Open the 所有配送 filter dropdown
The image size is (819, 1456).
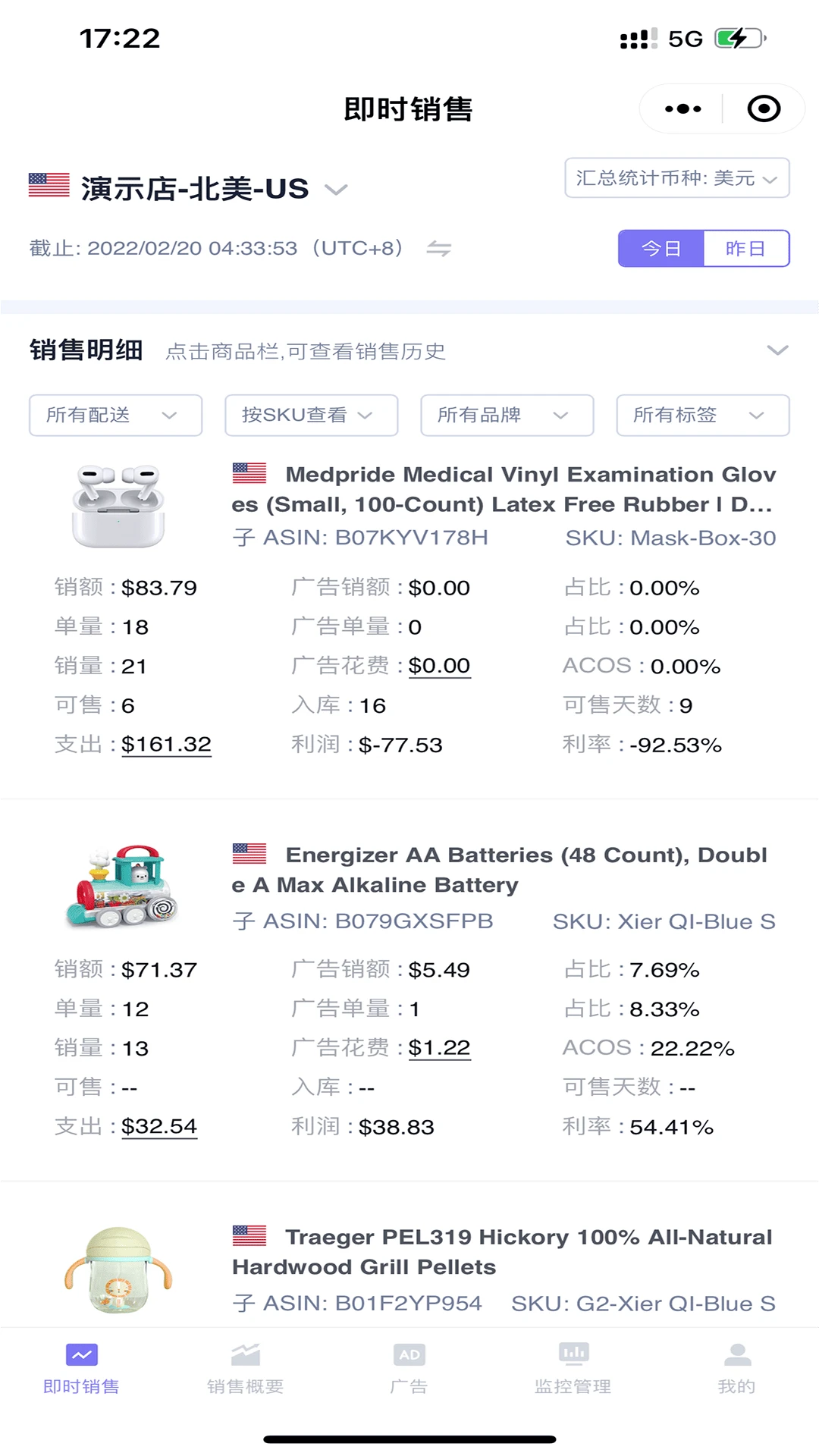(114, 415)
